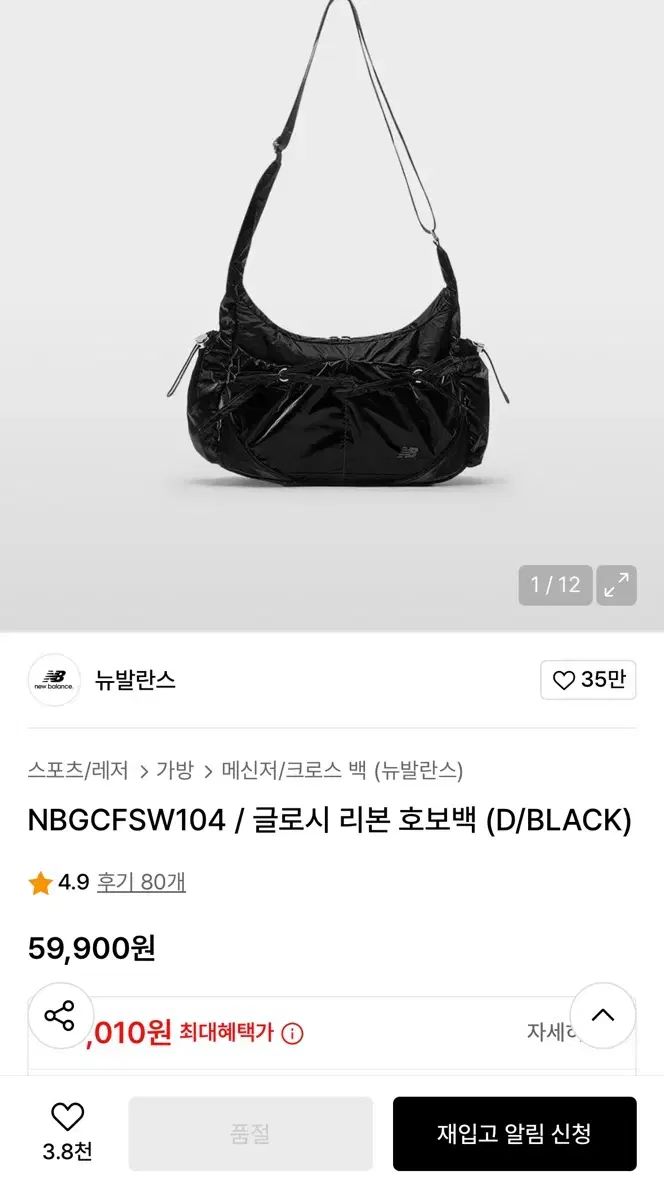This screenshot has height=1200, width=664.
Task: Go to the 가방 category
Action: pos(177,770)
